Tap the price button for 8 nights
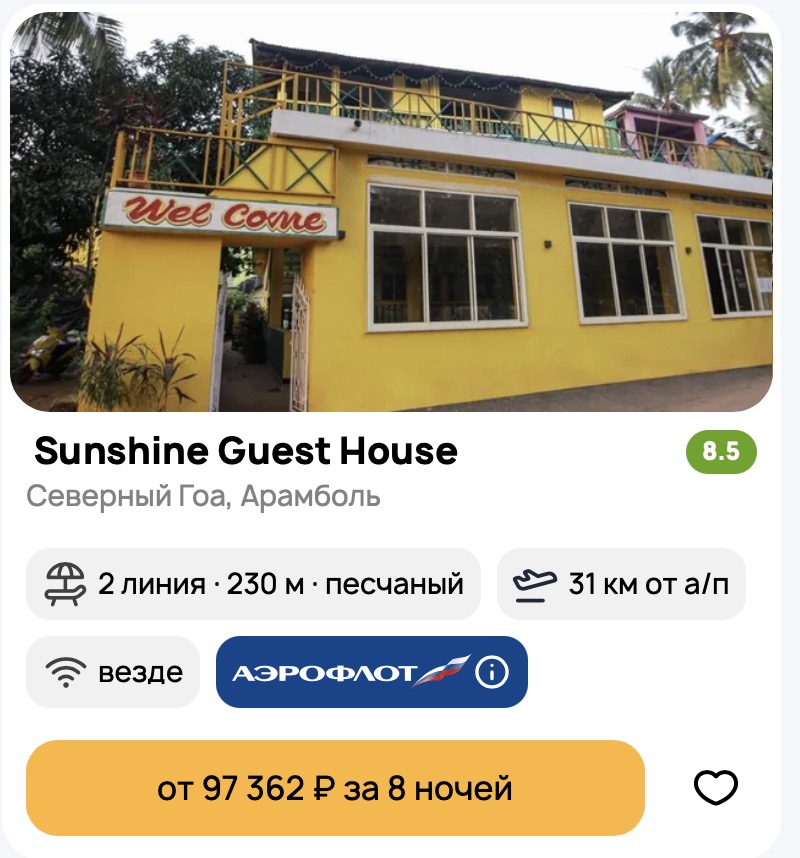 coord(335,788)
